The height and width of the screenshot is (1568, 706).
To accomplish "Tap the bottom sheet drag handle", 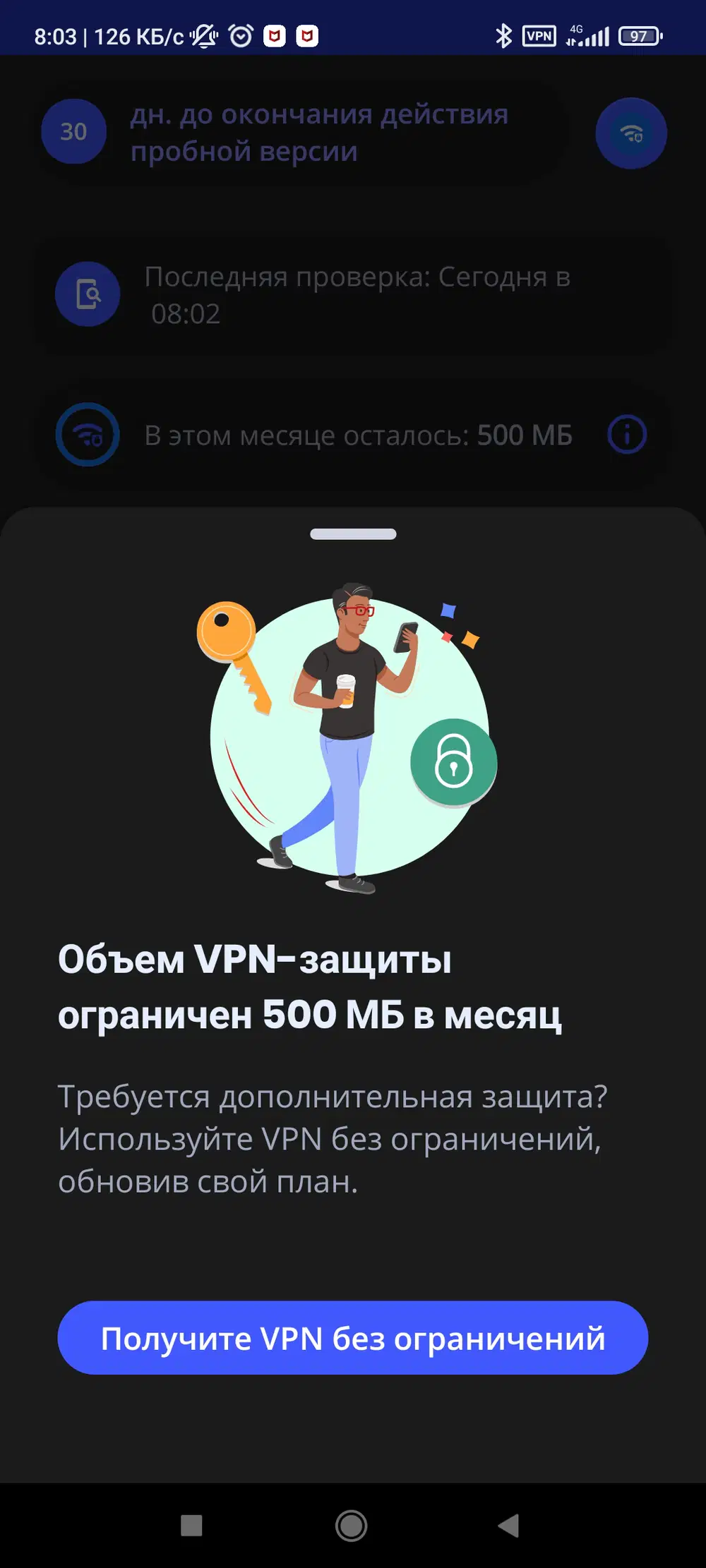I will (353, 534).
